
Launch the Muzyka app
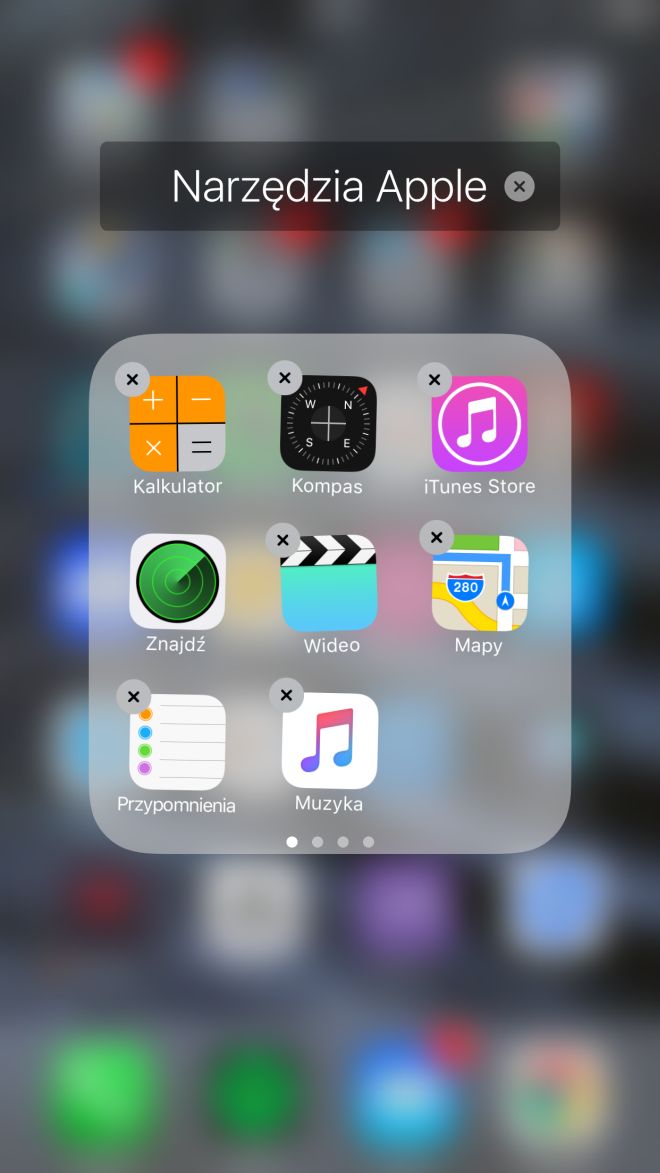click(329, 741)
